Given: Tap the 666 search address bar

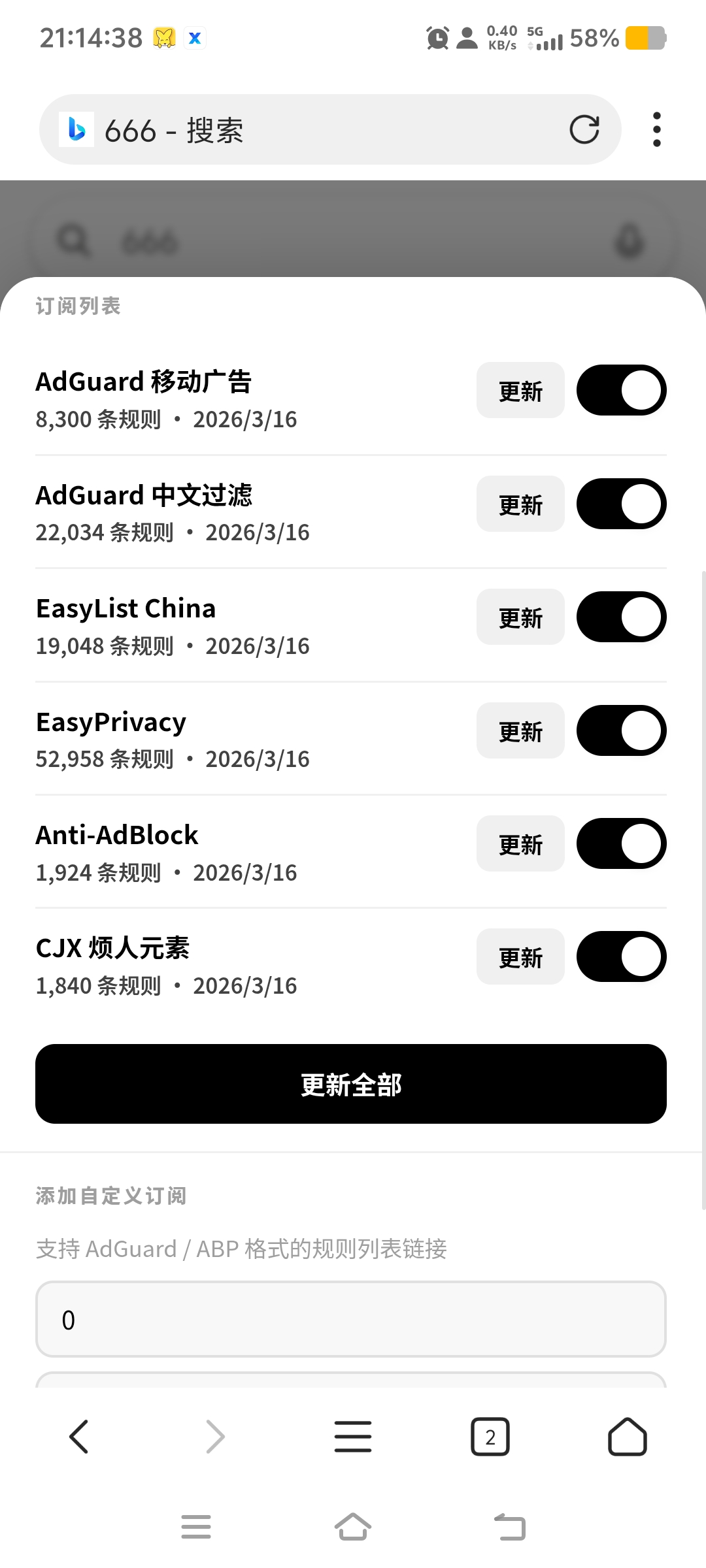Looking at the screenshot, I should pos(327,129).
